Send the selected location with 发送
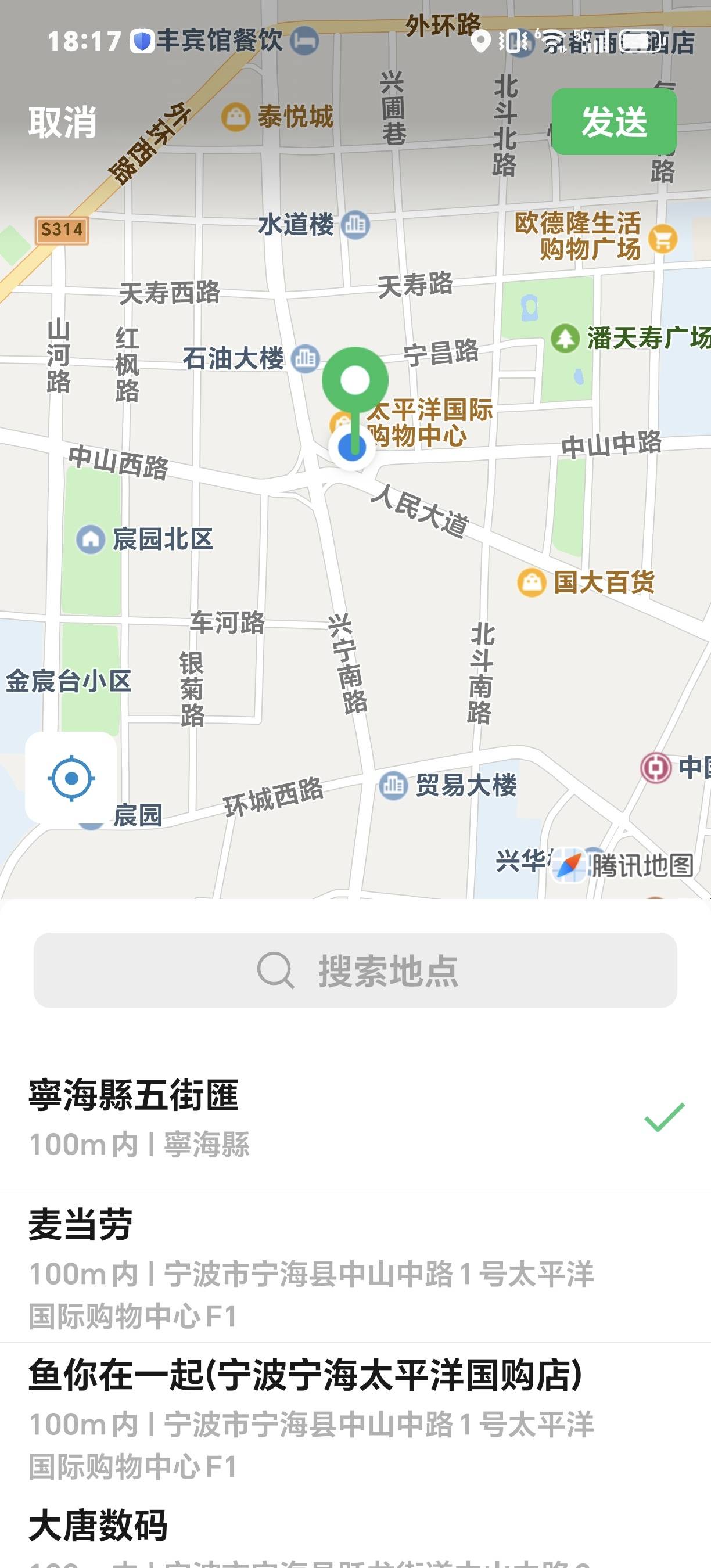Screen dimensions: 711x1568 (613, 122)
